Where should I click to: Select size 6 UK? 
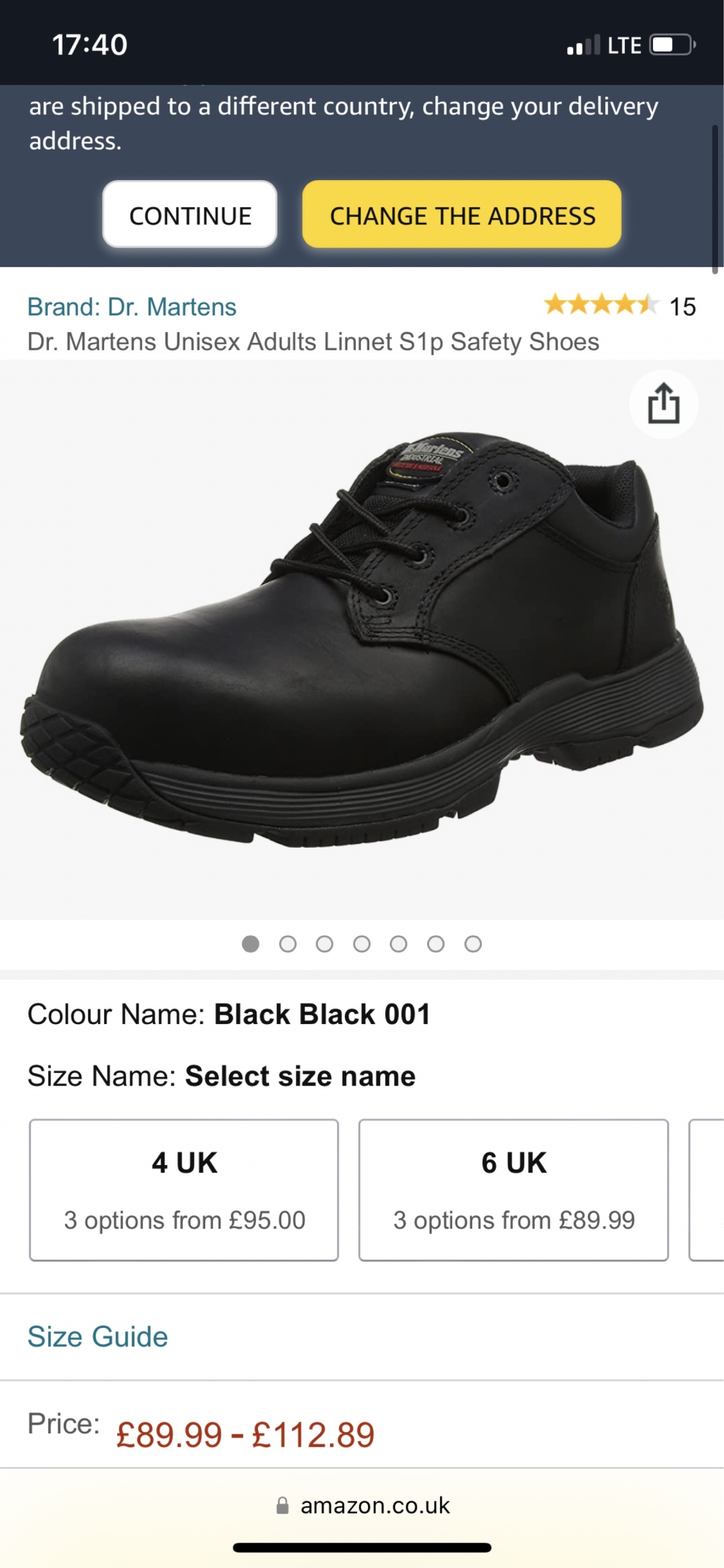[x=513, y=1189]
